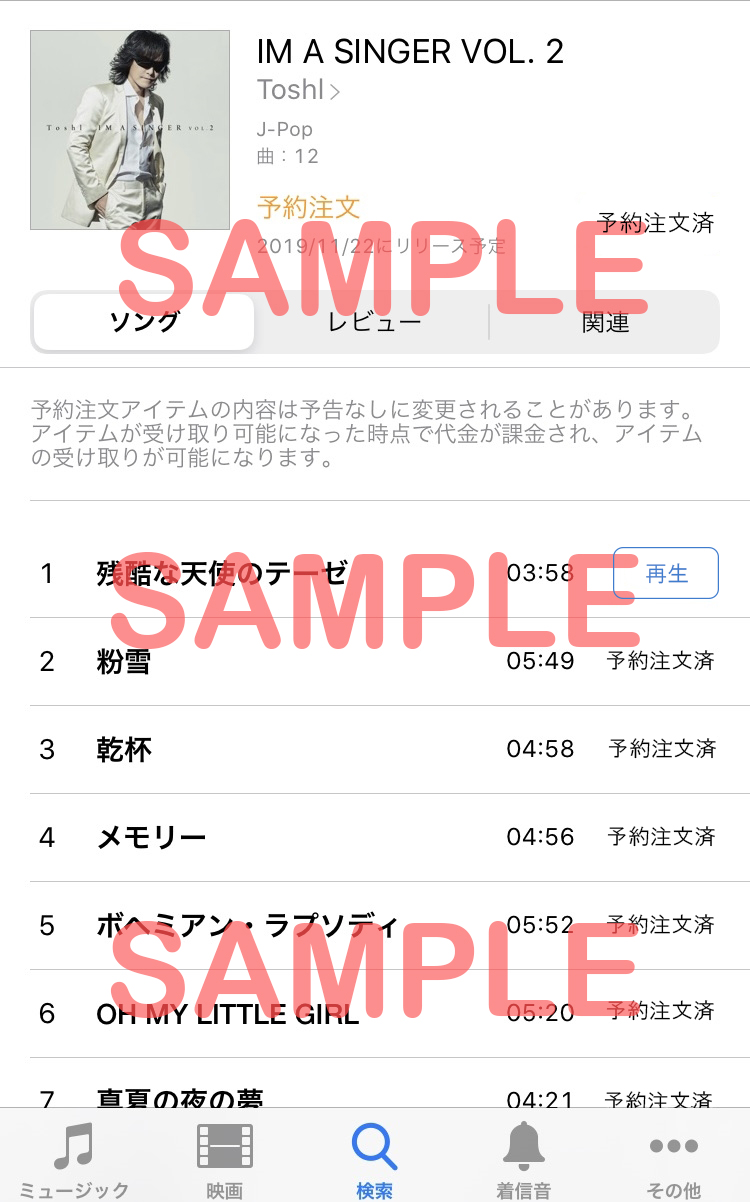Switch to the 関連 tab
This screenshot has height=1202, width=750.
click(605, 322)
